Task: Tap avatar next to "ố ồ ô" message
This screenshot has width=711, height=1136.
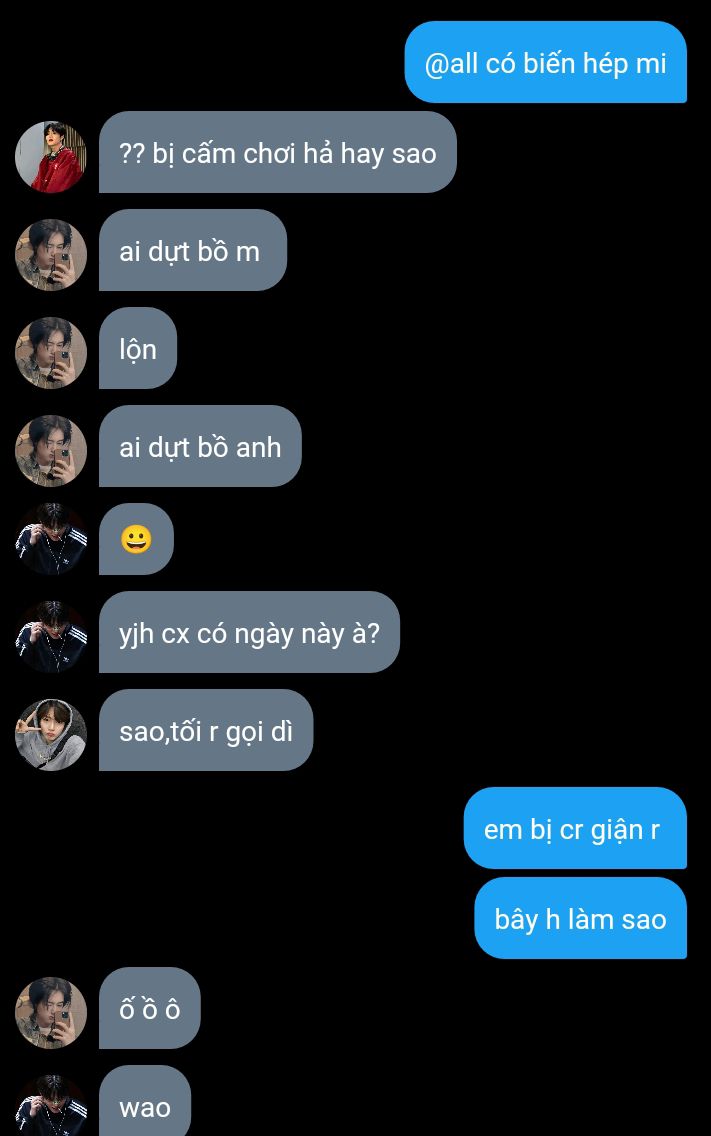Action: tap(51, 1012)
